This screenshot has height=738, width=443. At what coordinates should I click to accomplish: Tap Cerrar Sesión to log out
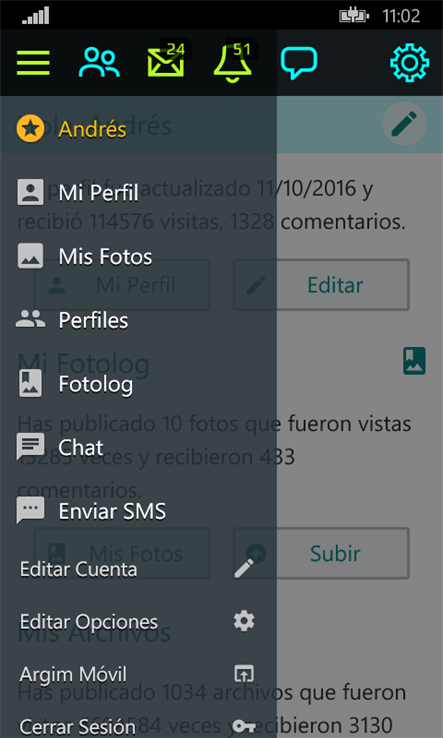pyautogui.click(x=138, y=726)
